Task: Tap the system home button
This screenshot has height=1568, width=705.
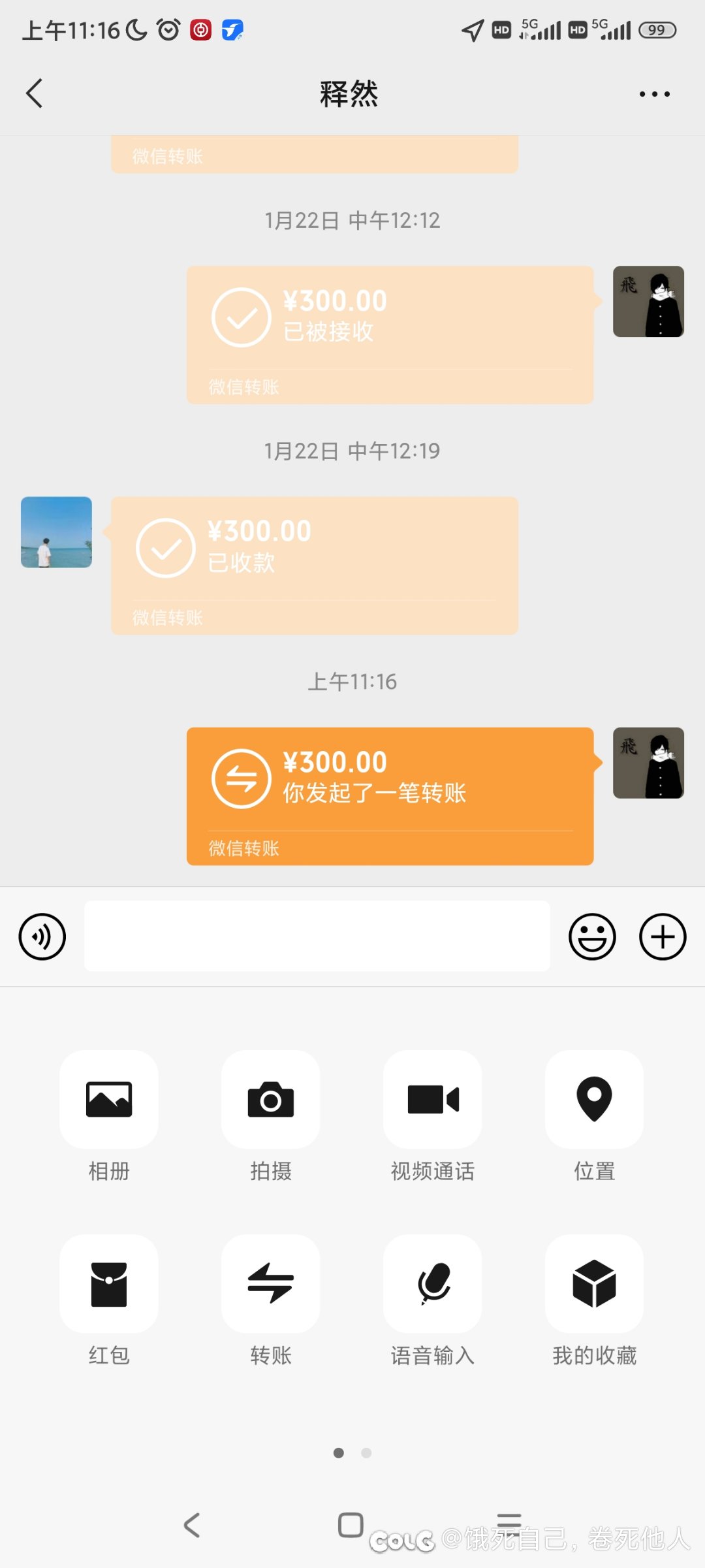Action: click(351, 1525)
